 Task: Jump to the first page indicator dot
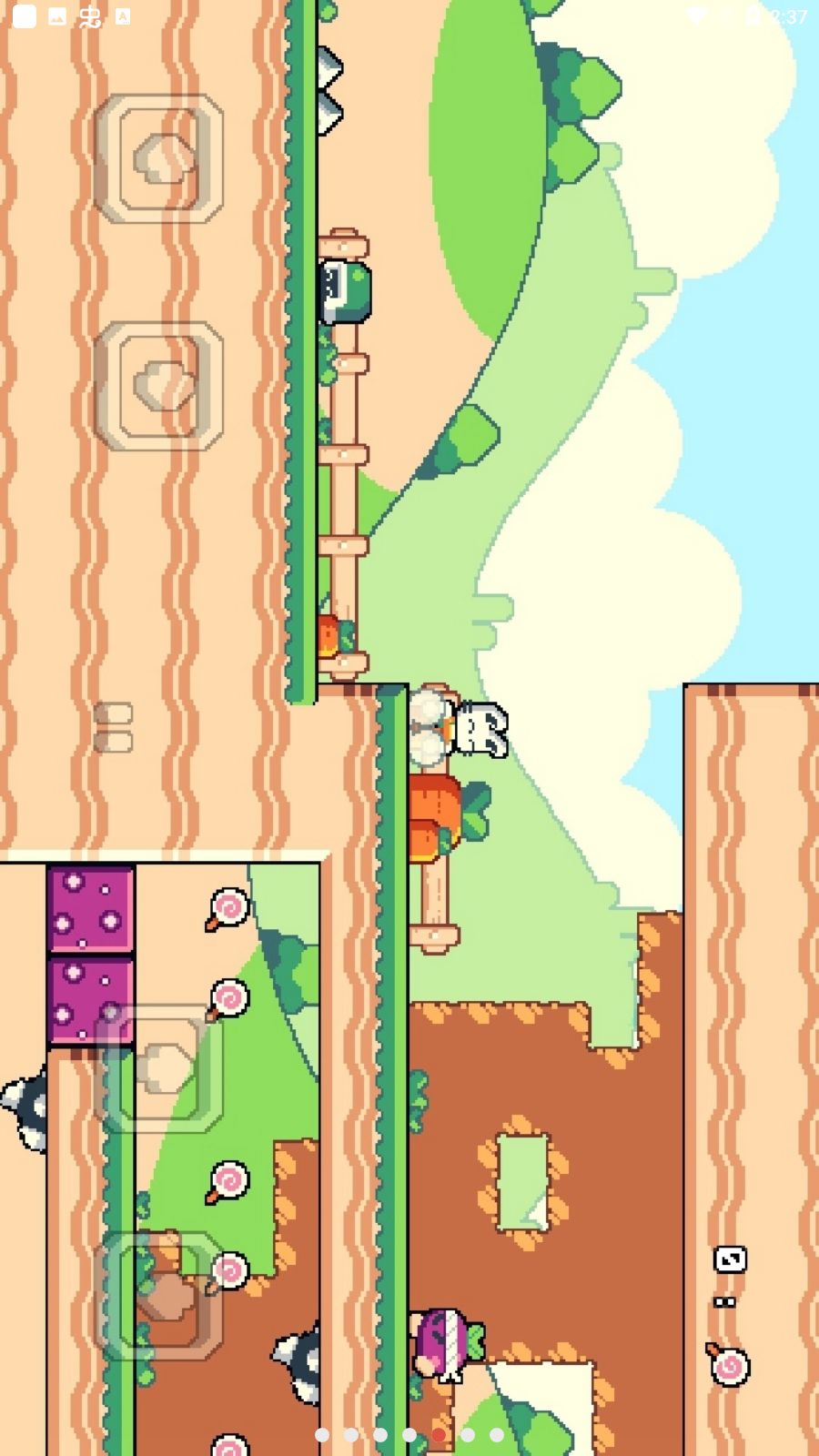pos(322,1435)
